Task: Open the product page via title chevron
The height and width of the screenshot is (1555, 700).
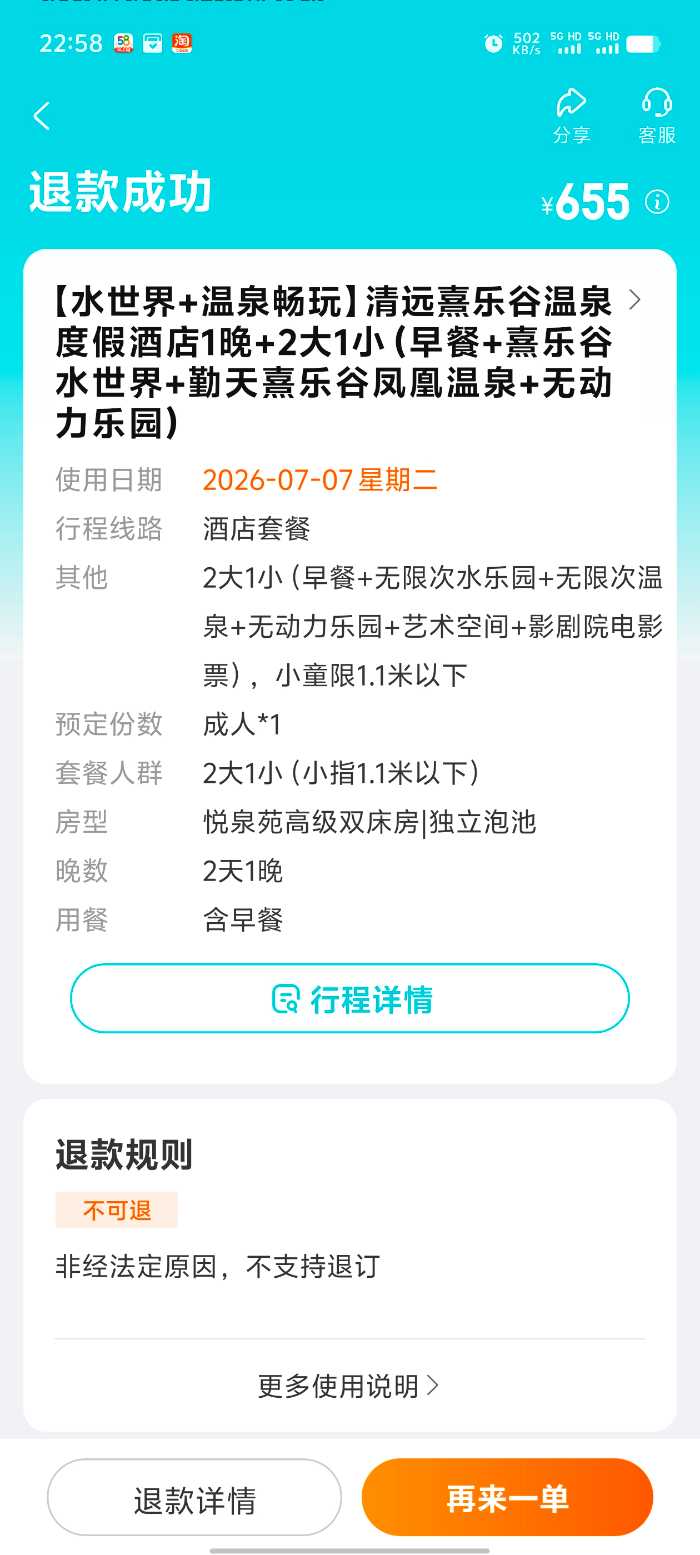Action: pos(634,299)
